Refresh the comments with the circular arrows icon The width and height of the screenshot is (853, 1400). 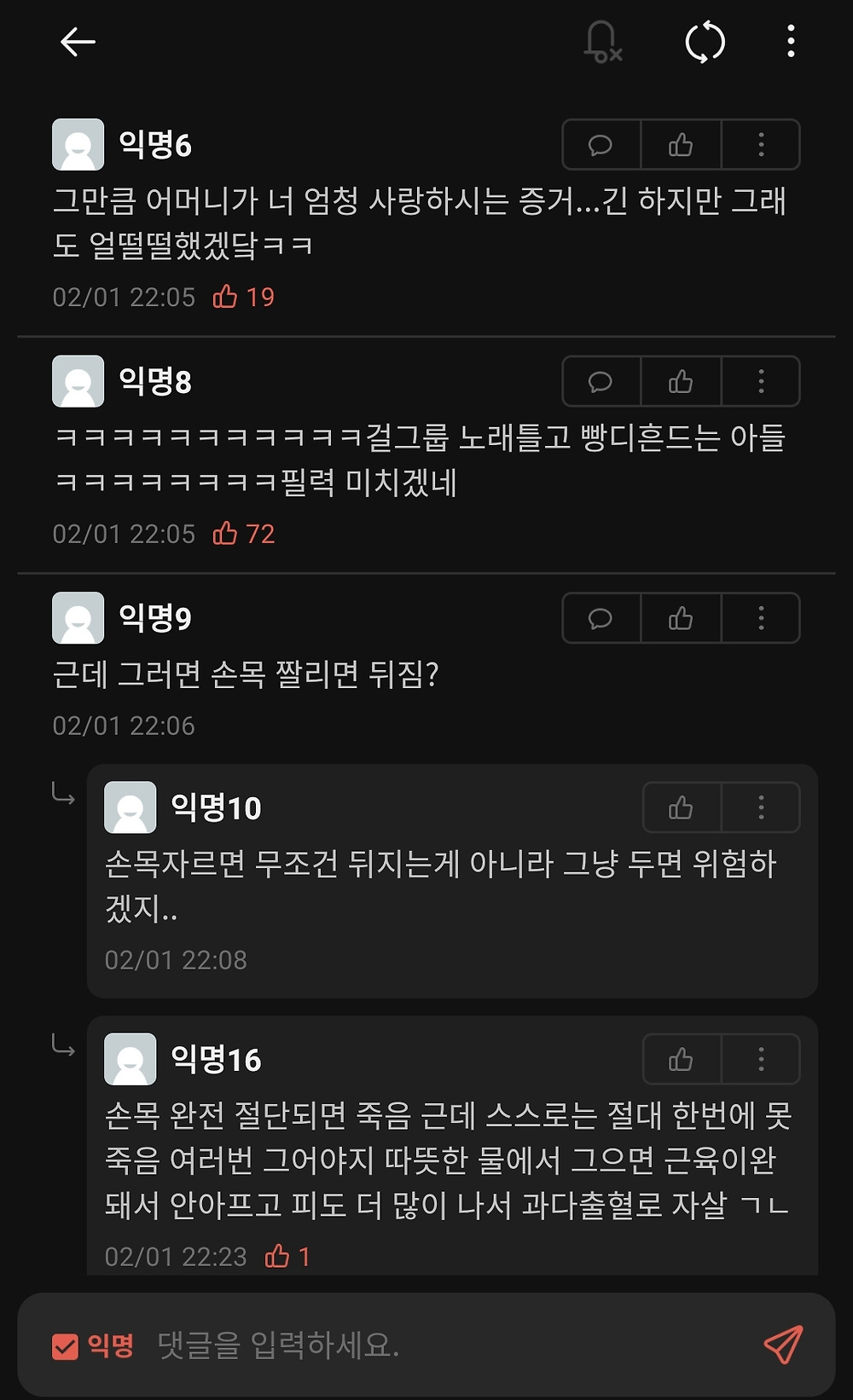click(x=705, y=42)
